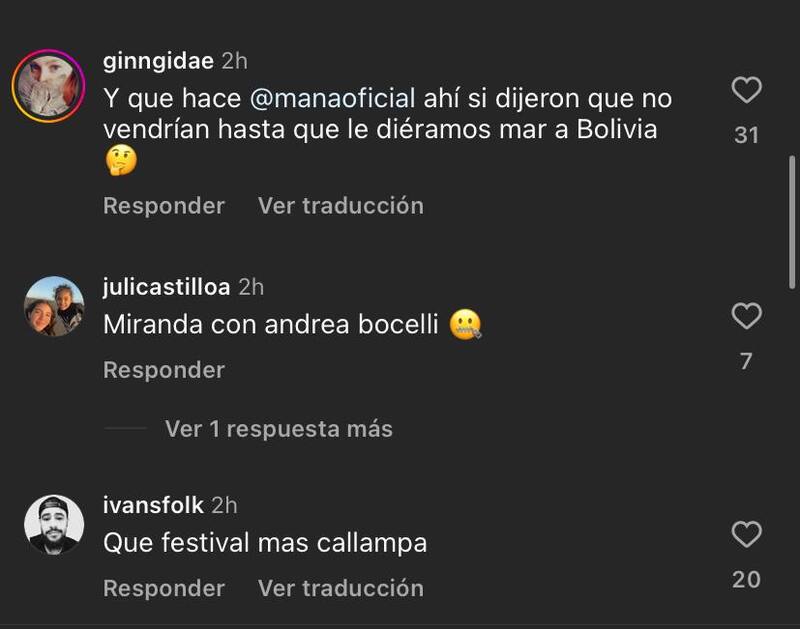Reply to ginngidae's comment
800x629 pixels.
point(164,206)
